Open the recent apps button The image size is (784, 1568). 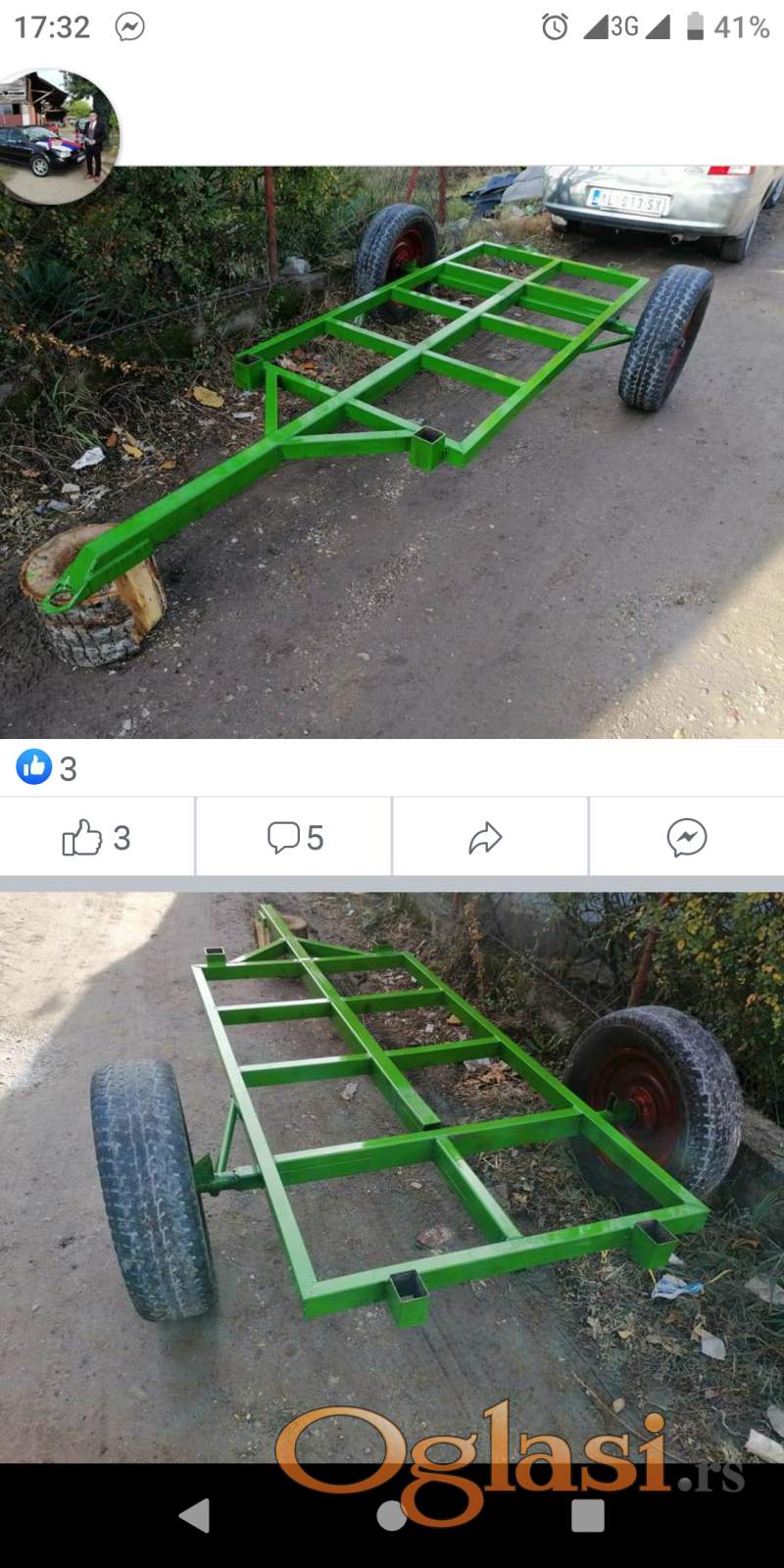click(587, 1515)
